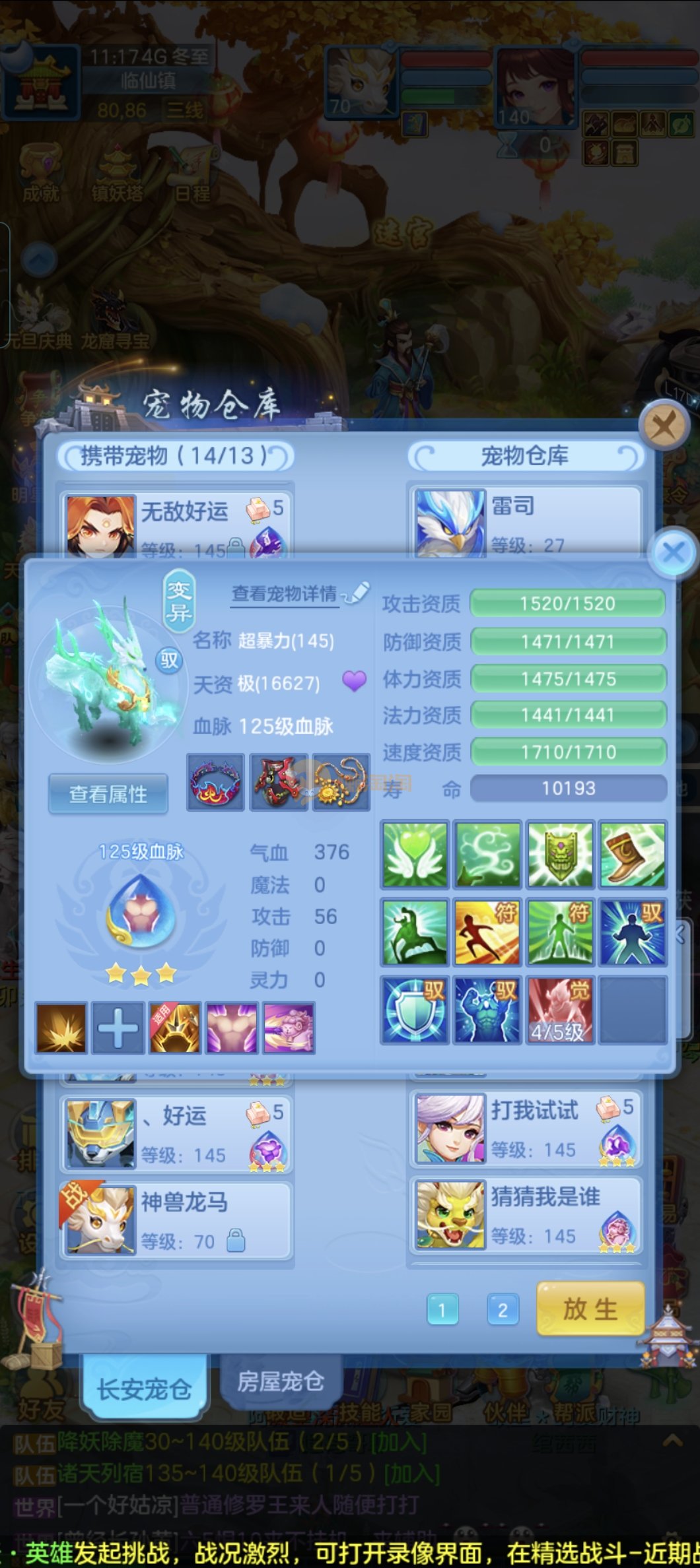Select the 神兽龙马 pet row

point(176,1220)
